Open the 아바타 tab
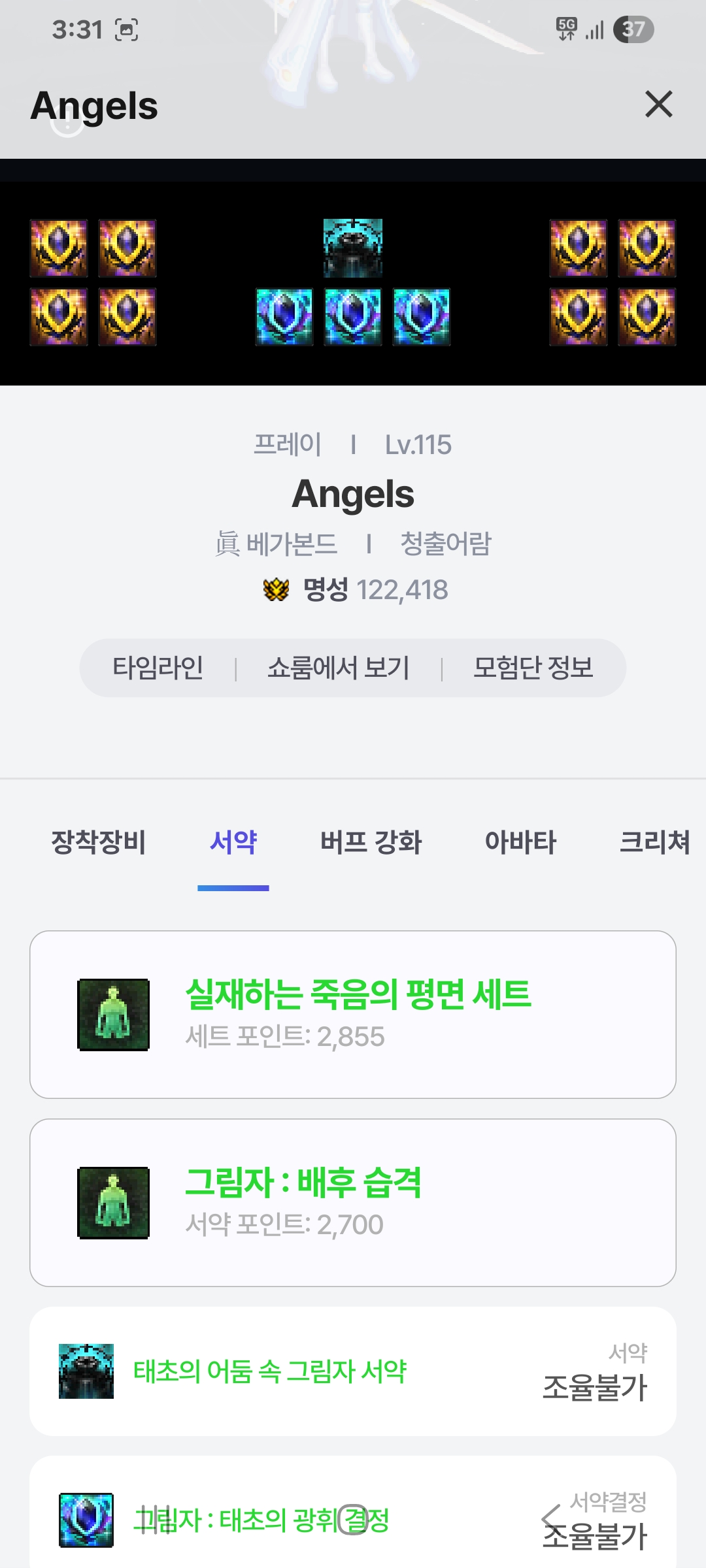This screenshot has width=706, height=1568. (x=520, y=841)
